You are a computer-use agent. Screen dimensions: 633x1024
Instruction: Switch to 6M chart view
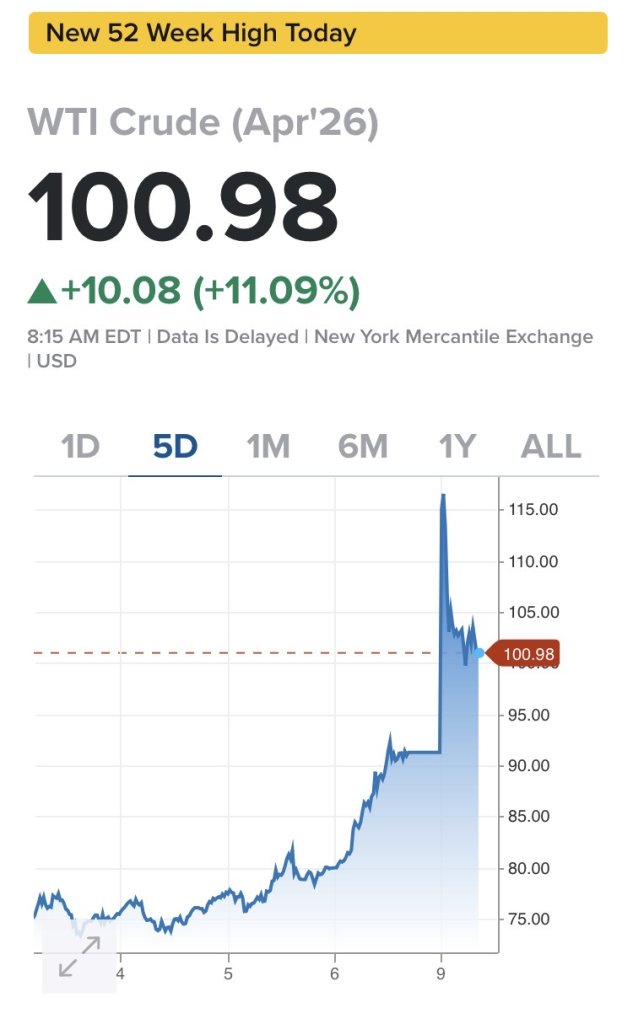[x=363, y=447]
